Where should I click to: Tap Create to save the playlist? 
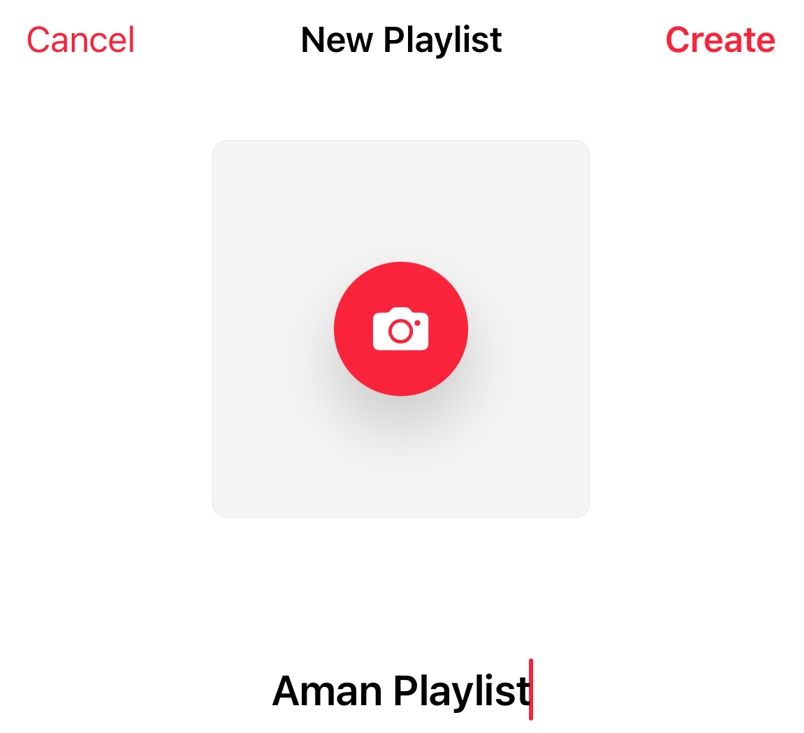(719, 40)
